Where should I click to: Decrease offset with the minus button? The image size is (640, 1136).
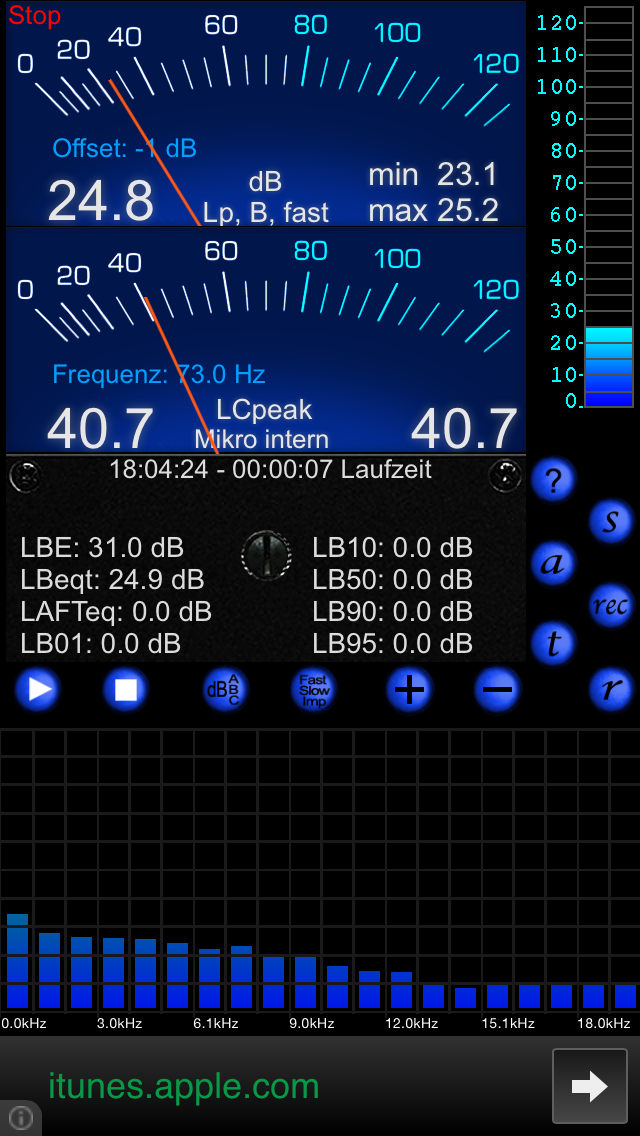pos(497,689)
